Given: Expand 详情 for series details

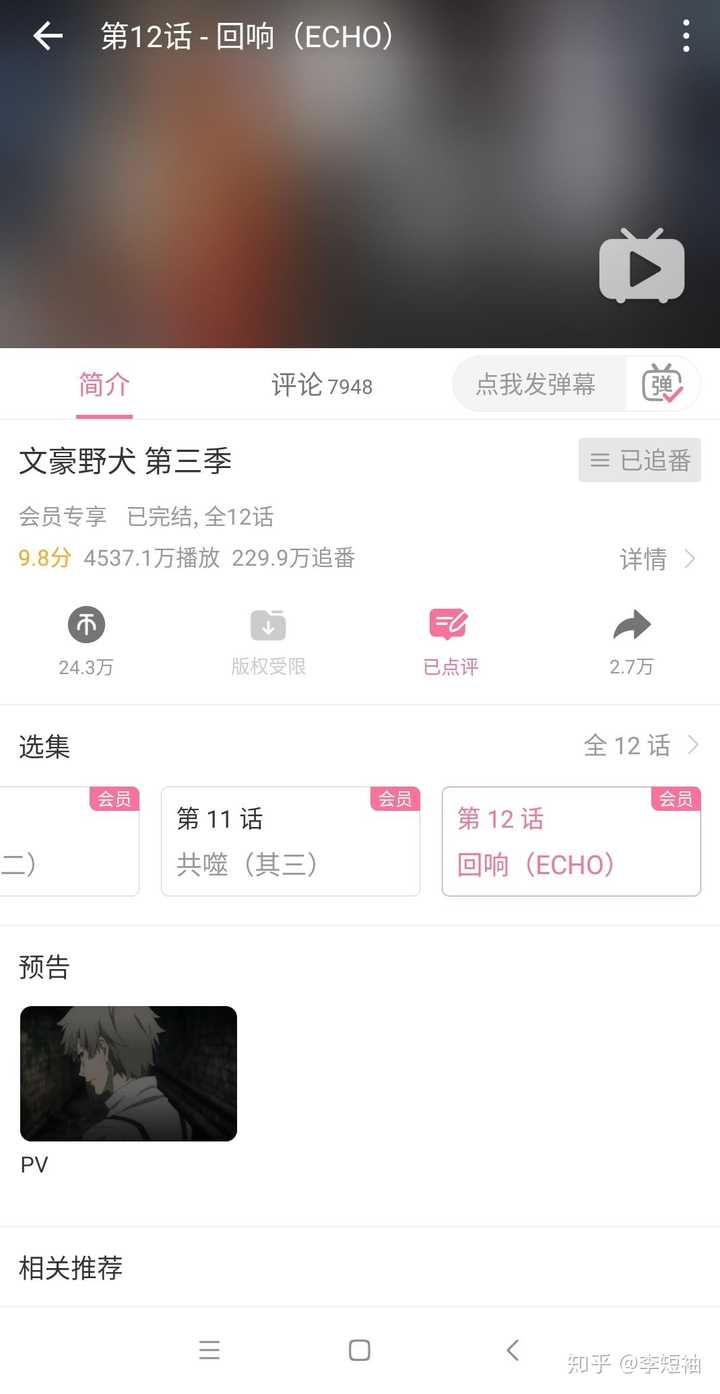Looking at the screenshot, I should point(655,560).
